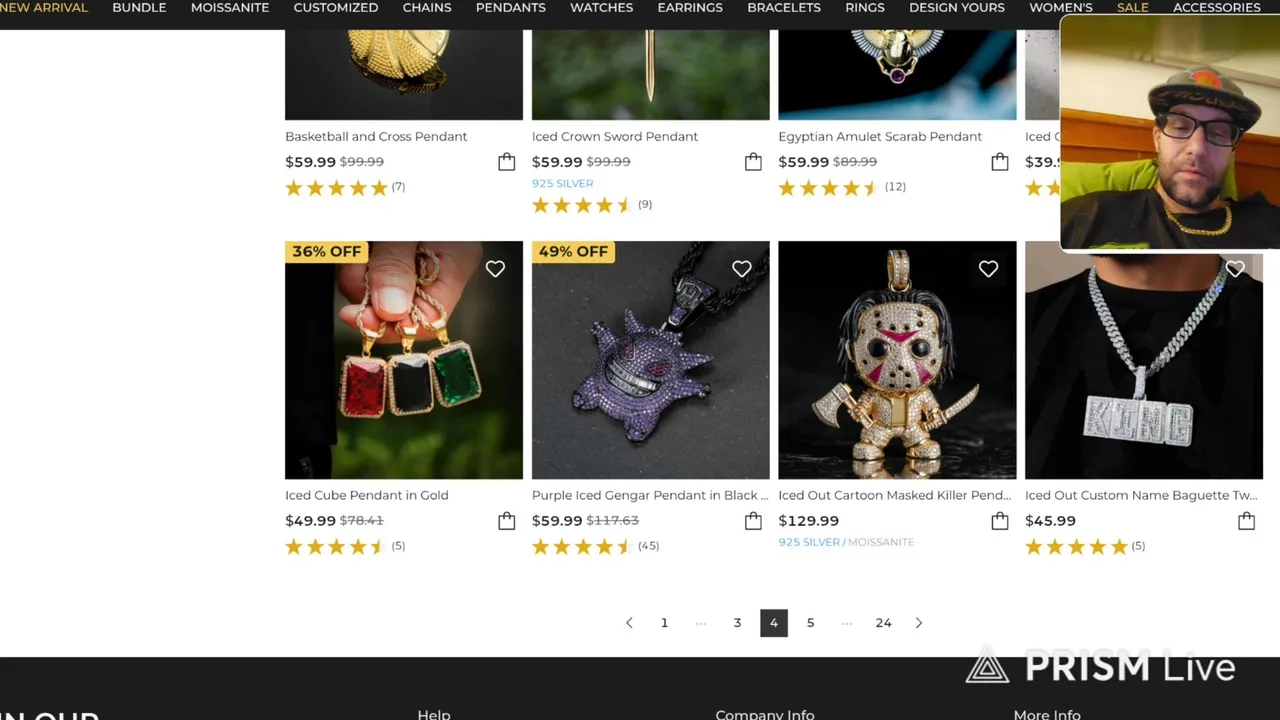
Task: Add Egyptian Amulet Scarab Pendant to bag
Action: point(999,162)
